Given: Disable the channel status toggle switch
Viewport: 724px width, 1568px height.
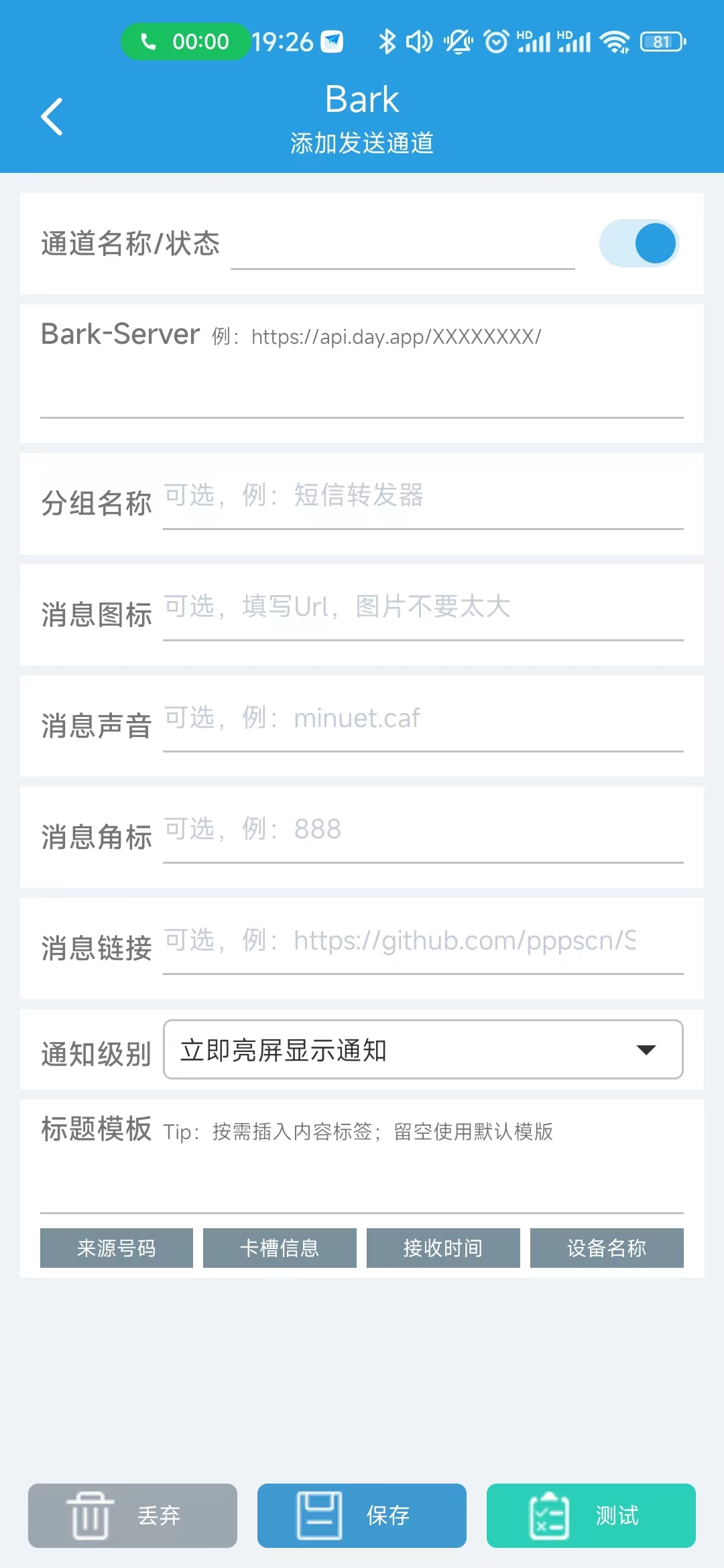Looking at the screenshot, I should [x=638, y=243].
